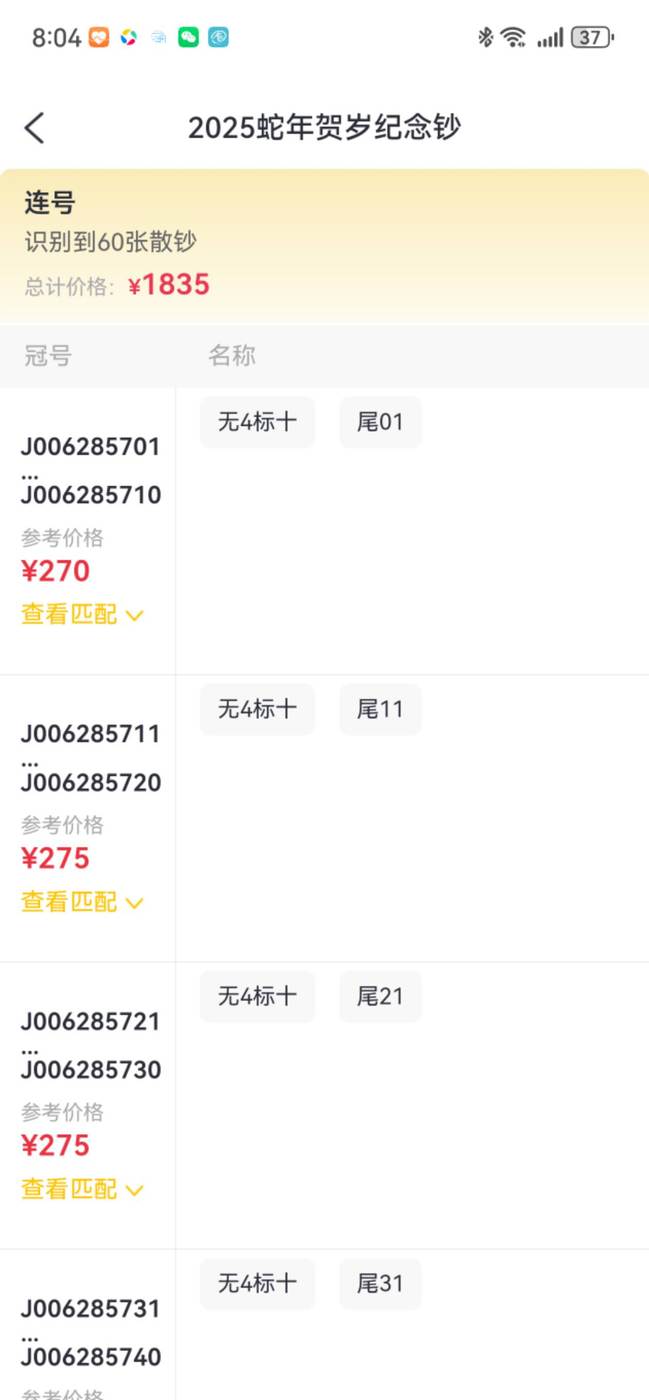Select the 尾01 chip

[380, 422]
